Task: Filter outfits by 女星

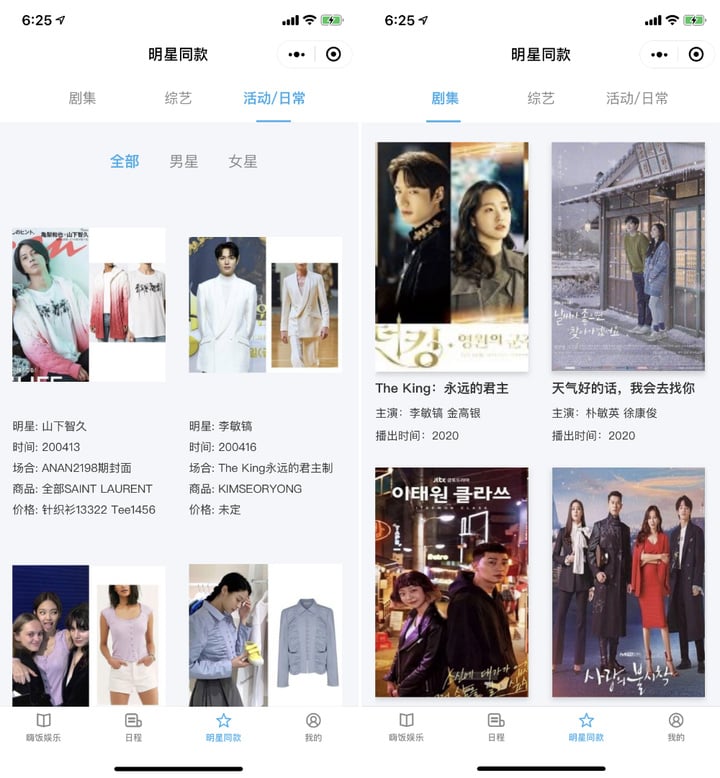Action: click(243, 161)
